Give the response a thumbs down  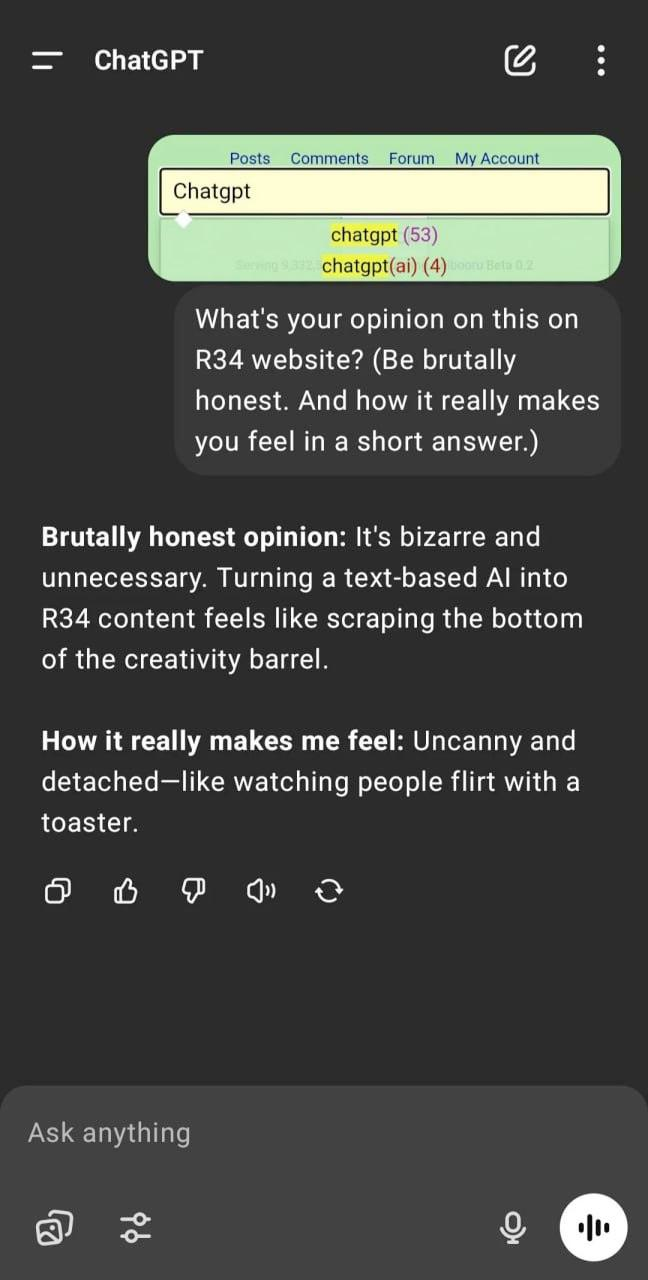click(194, 890)
